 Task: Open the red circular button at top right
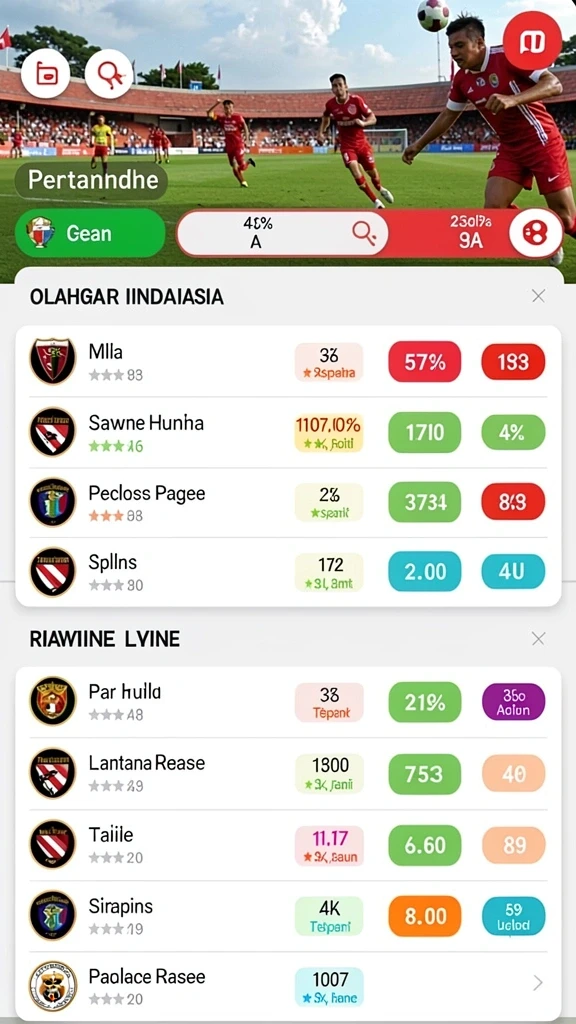pos(532,40)
